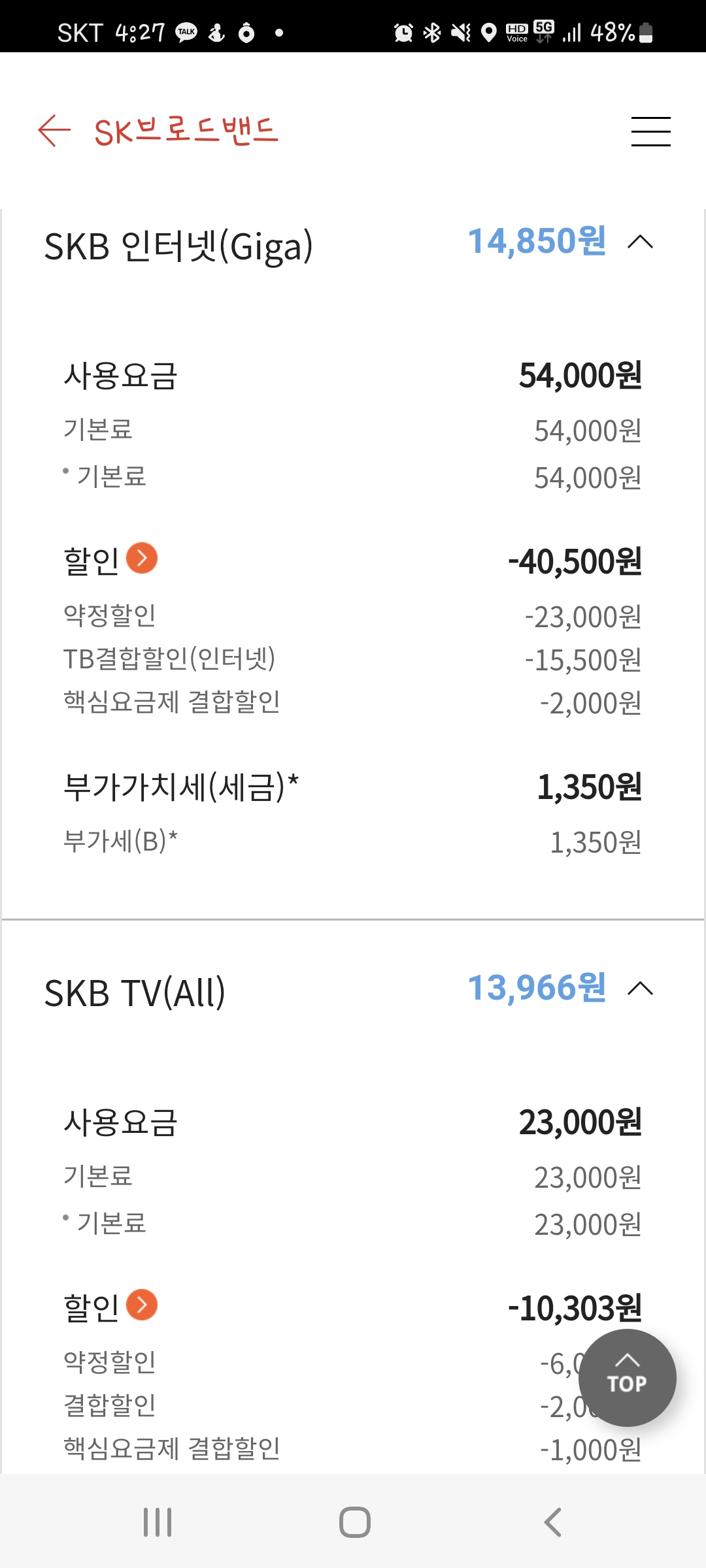
Task: Open discount details under SKB 인터넷(Giga)
Action: click(142, 559)
